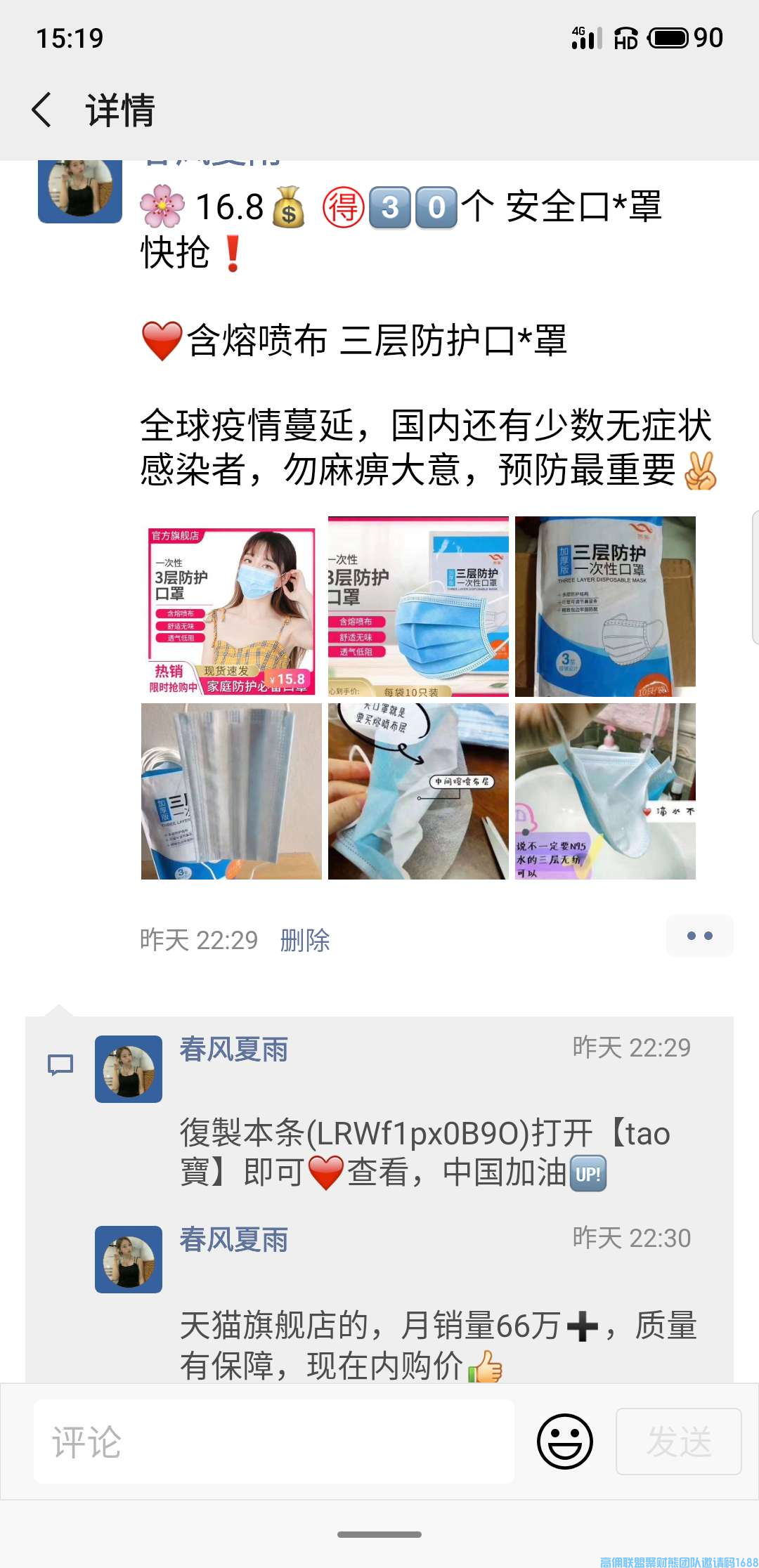
Task: Open fifth photo showing 中间熔喷布层
Action: point(418,791)
